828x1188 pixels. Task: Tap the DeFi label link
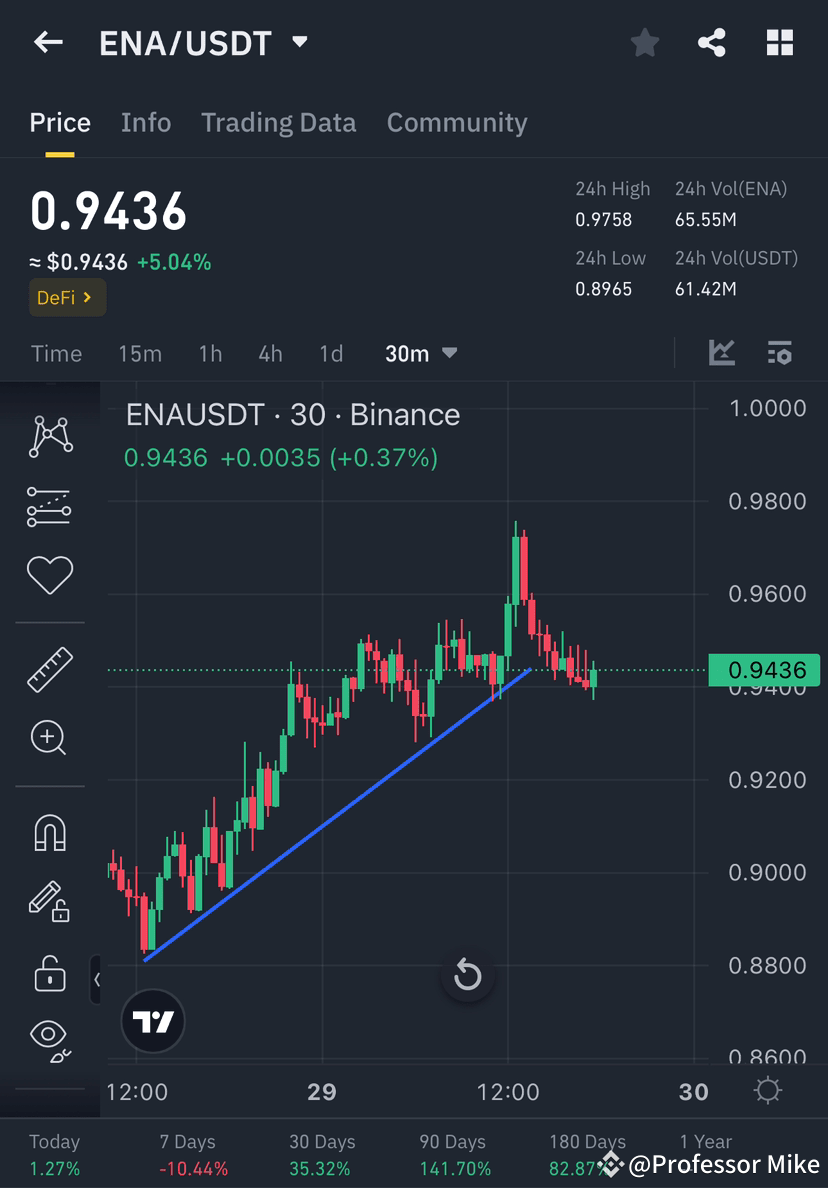coord(67,297)
